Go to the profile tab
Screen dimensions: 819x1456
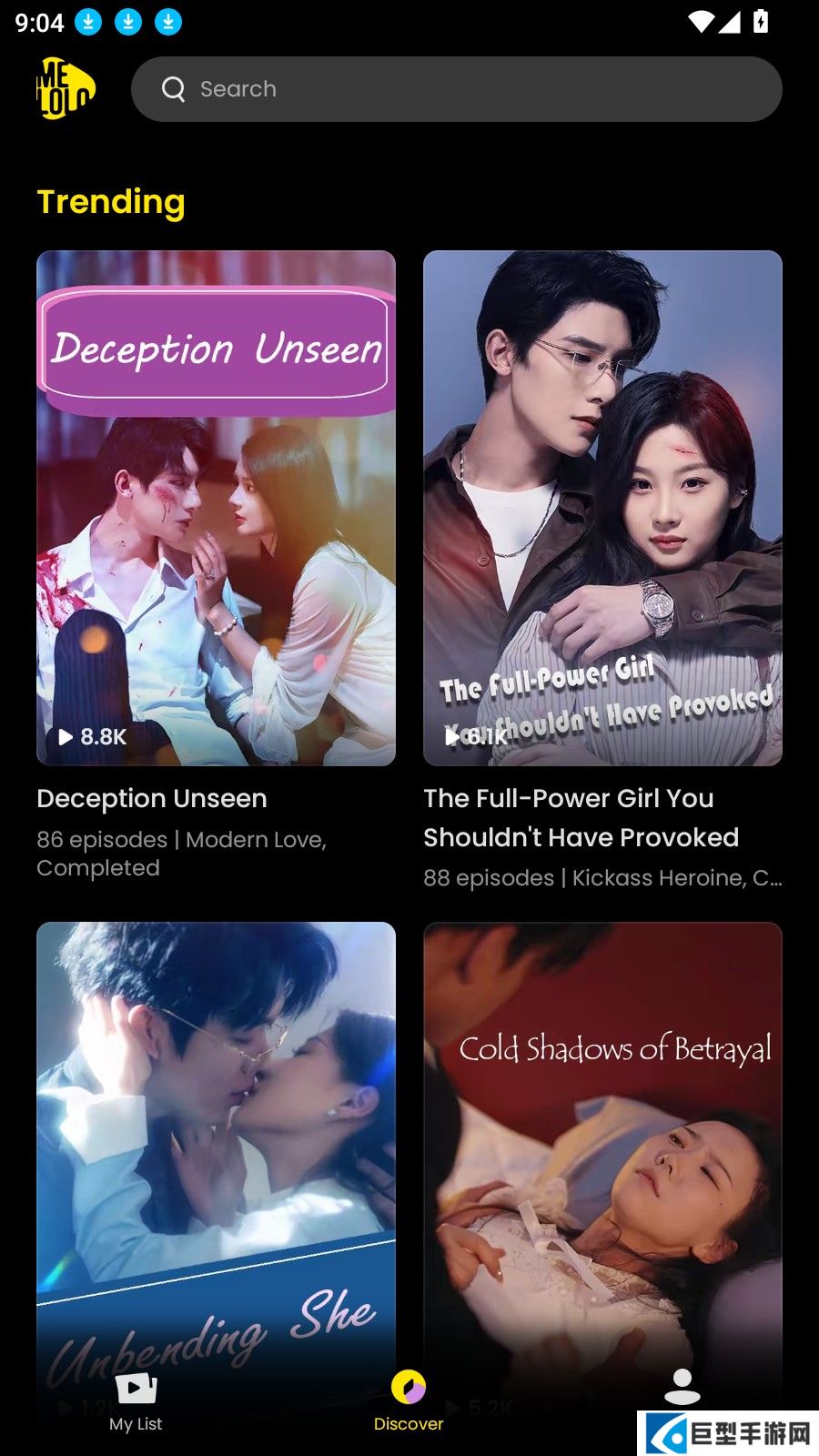point(682,1389)
